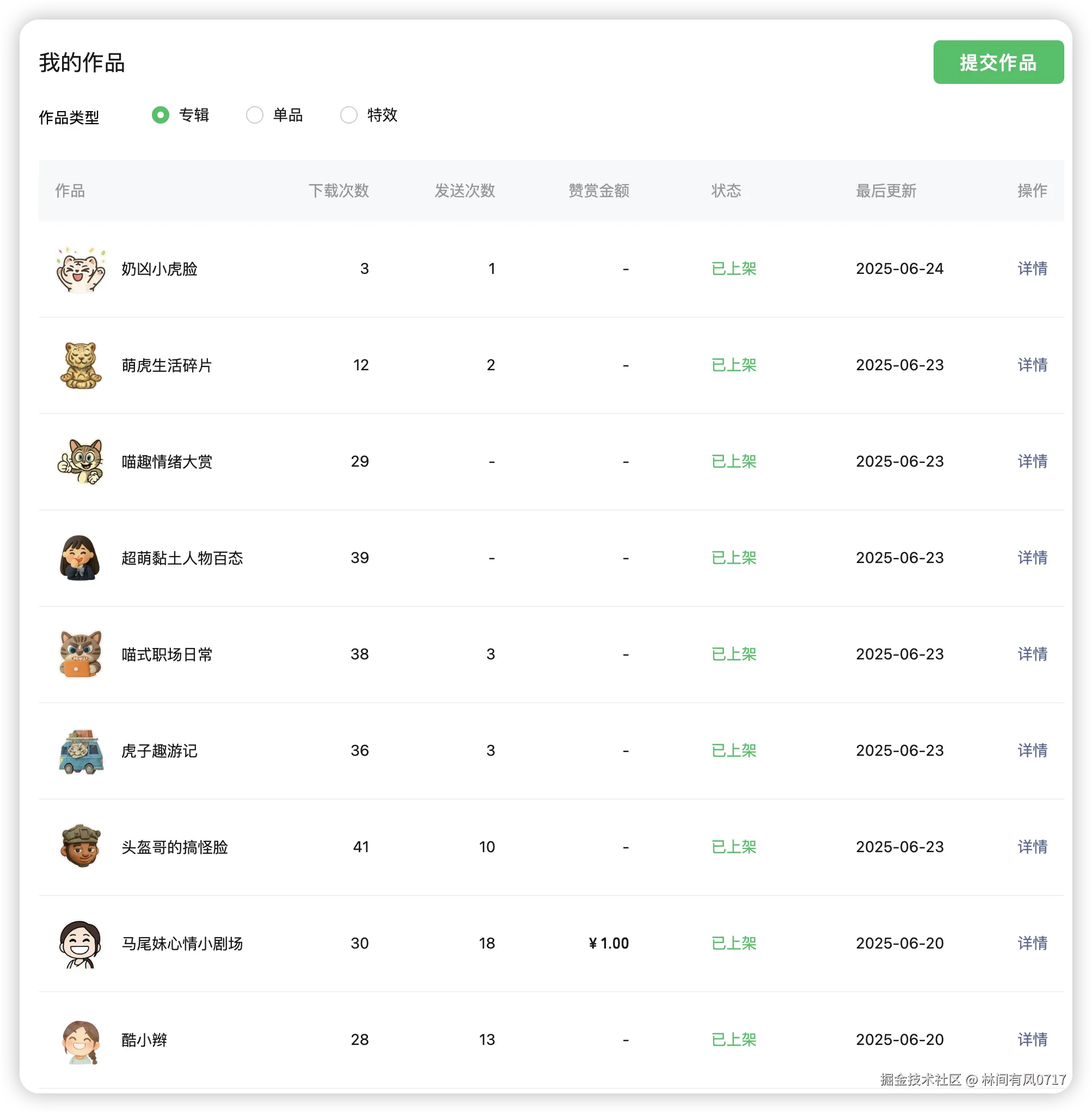Open 详情 for 马尾妹心情小剧场
The image size is (1092, 1113).
(x=1032, y=943)
